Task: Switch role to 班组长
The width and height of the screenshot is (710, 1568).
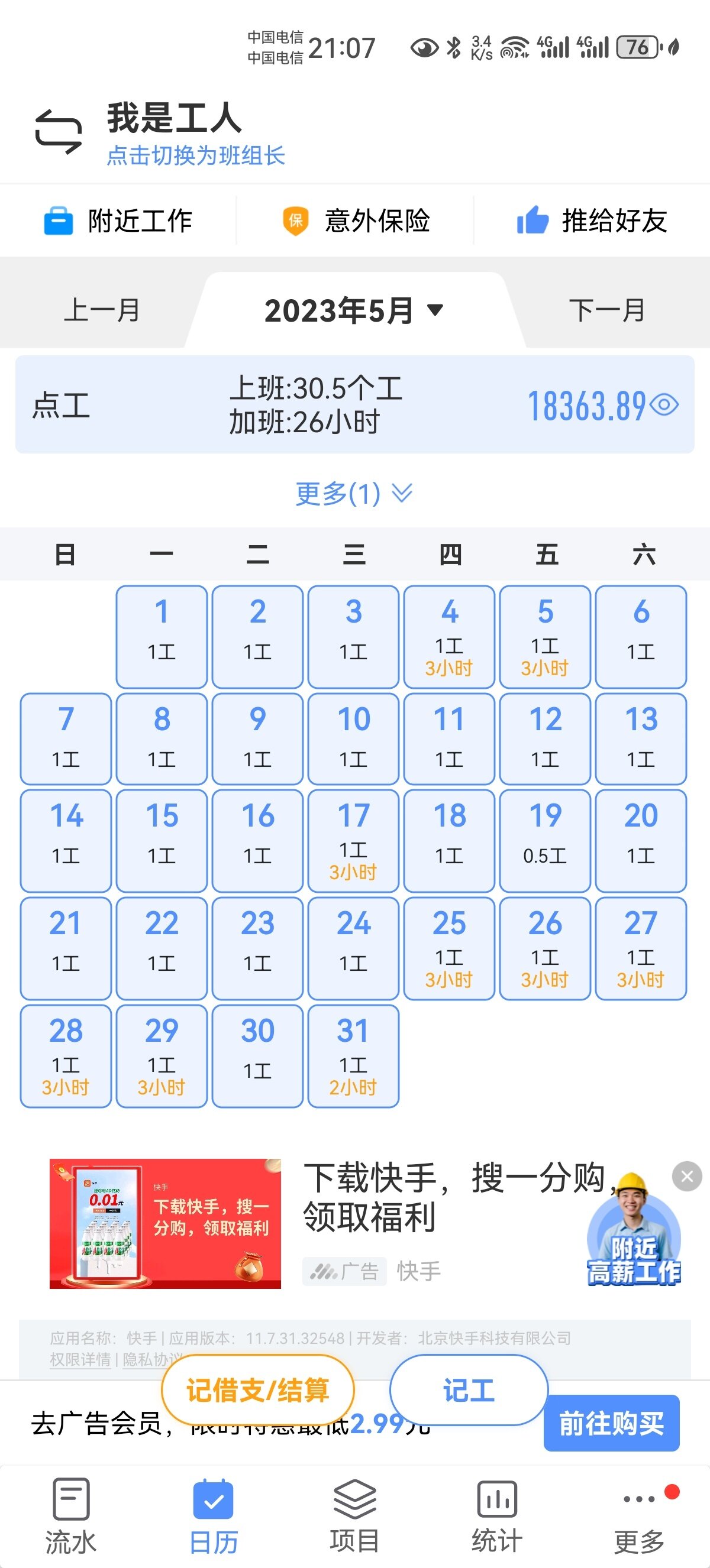Action: pos(195,156)
